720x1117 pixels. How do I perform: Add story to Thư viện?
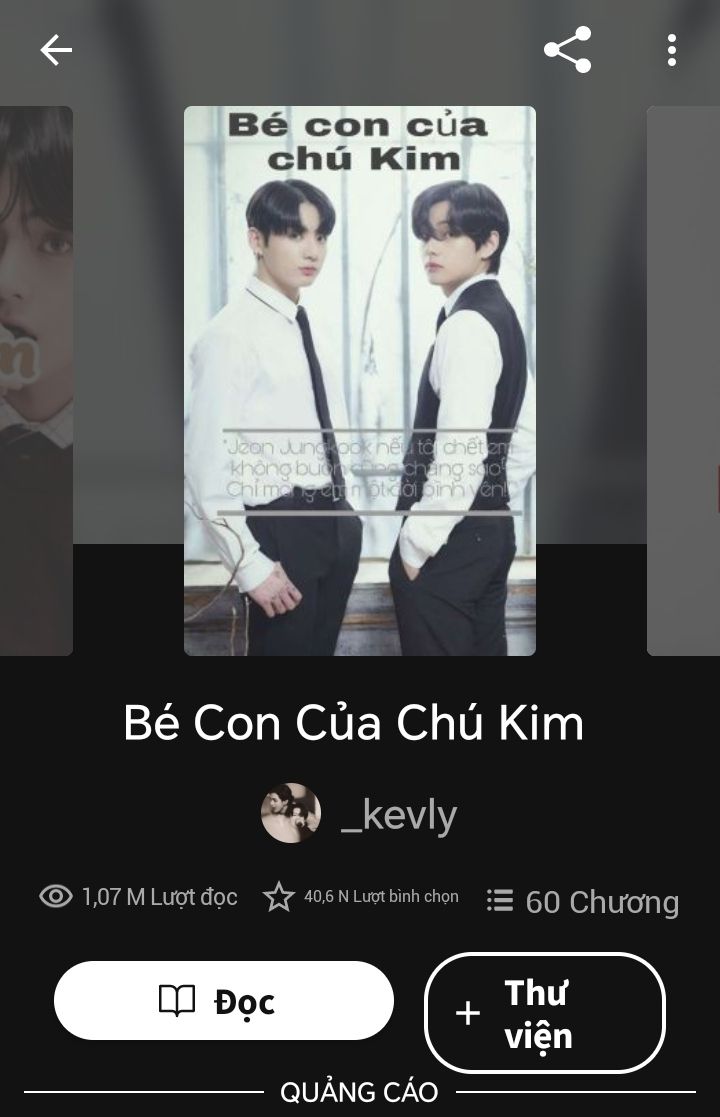[545, 1013]
